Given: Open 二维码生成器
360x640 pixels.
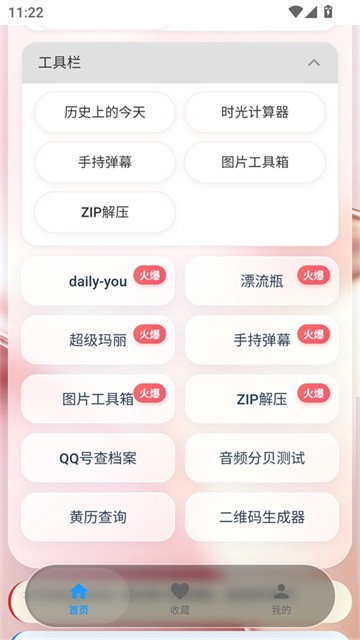Looking at the screenshot, I should tap(262, 517).
